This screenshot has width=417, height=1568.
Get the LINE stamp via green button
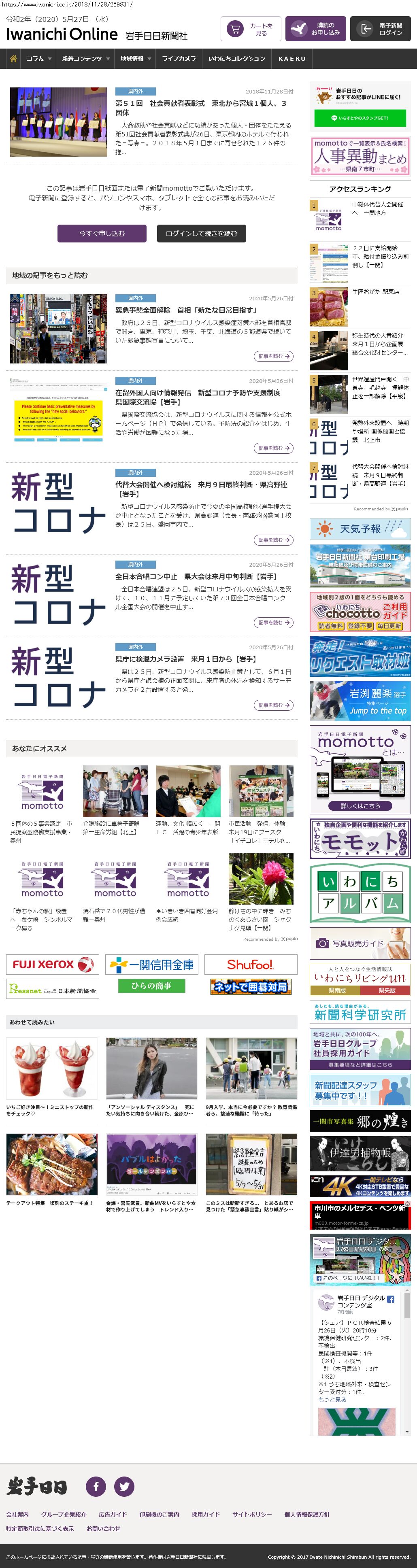tap(360, 118)
